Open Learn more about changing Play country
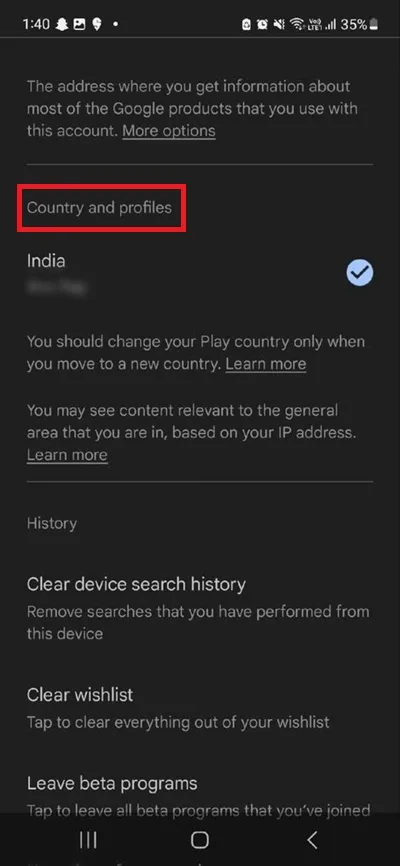This screenshot has width=400, height=866. coord(265,364)
